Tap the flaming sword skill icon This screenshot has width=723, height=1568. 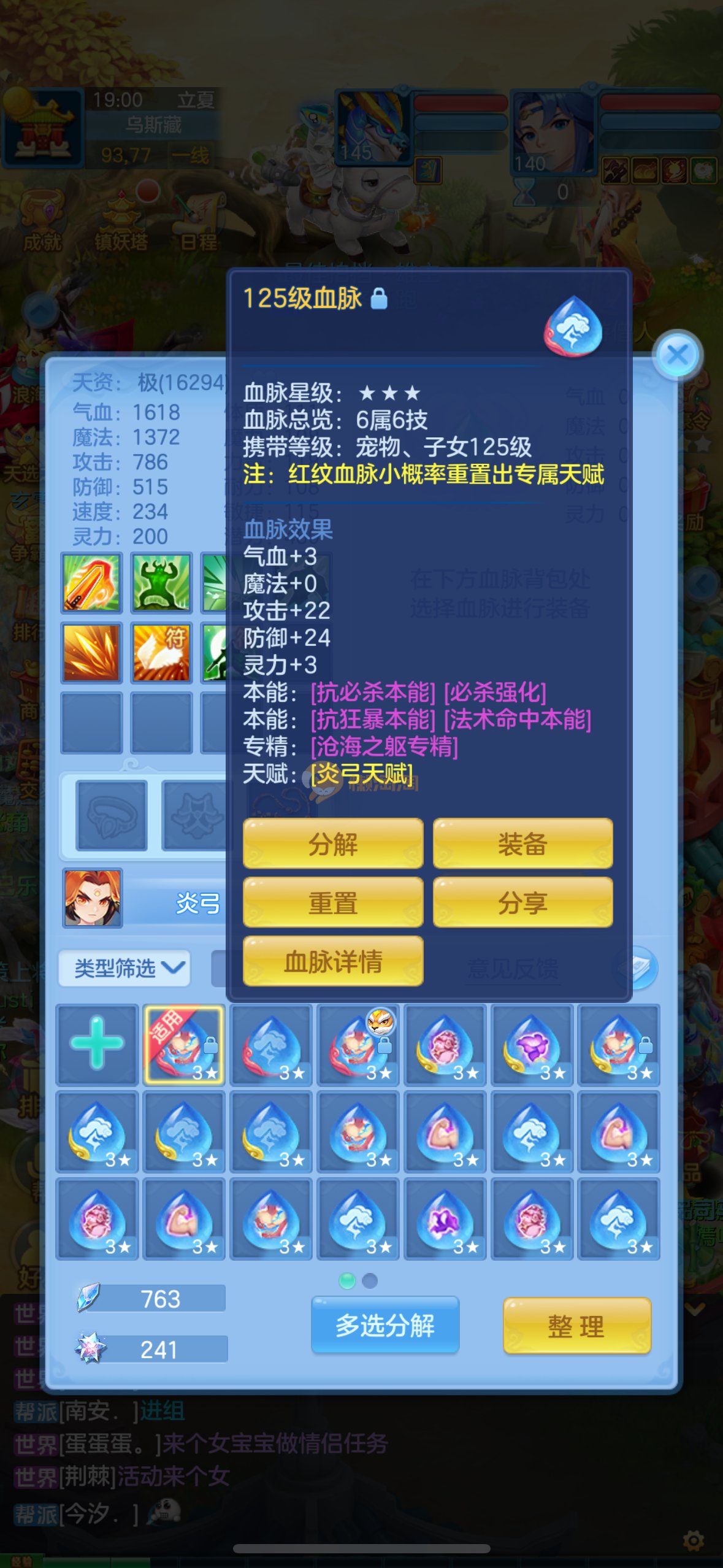91,583
